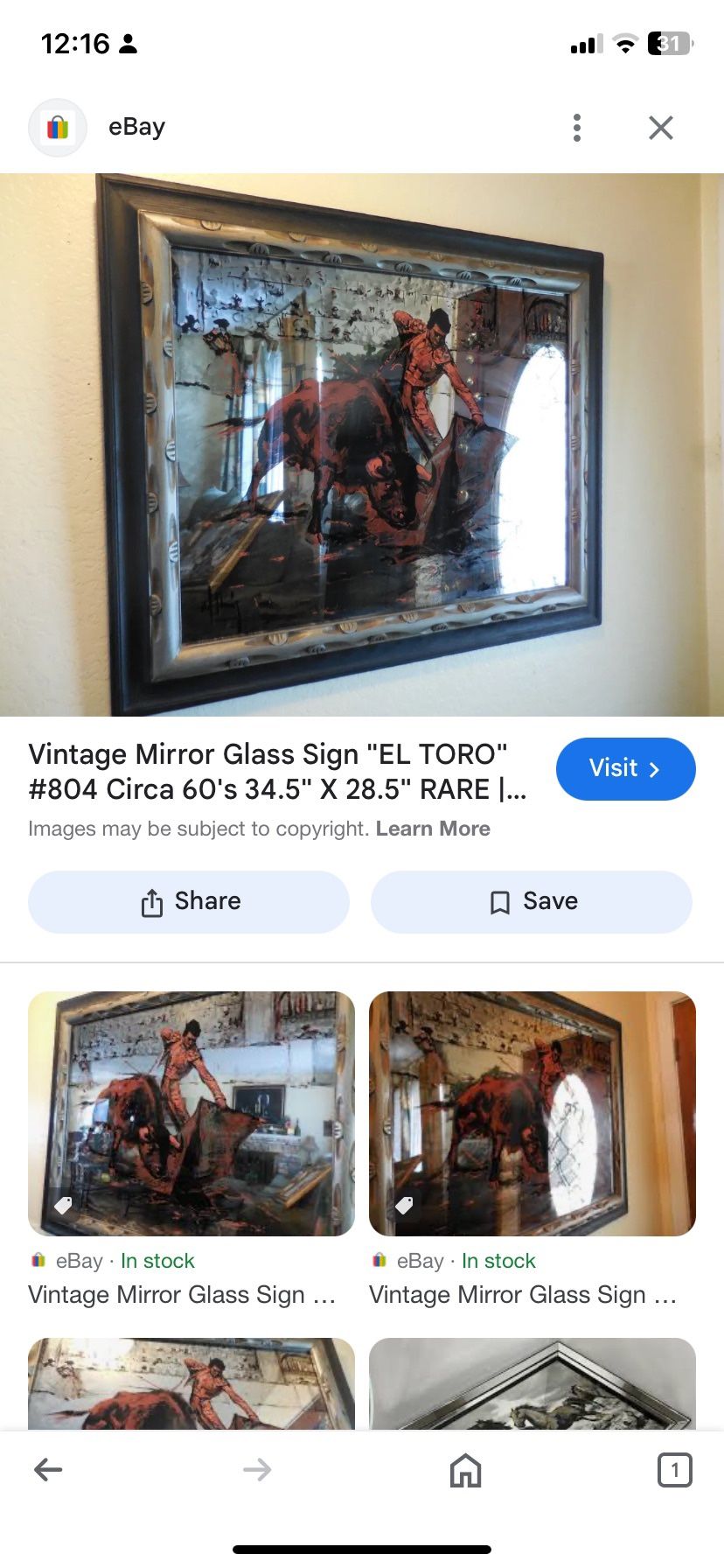Tap the Share upload icon
This screenshot has width=724, height=1568.
pyautogui.click(x=154, y=901)
